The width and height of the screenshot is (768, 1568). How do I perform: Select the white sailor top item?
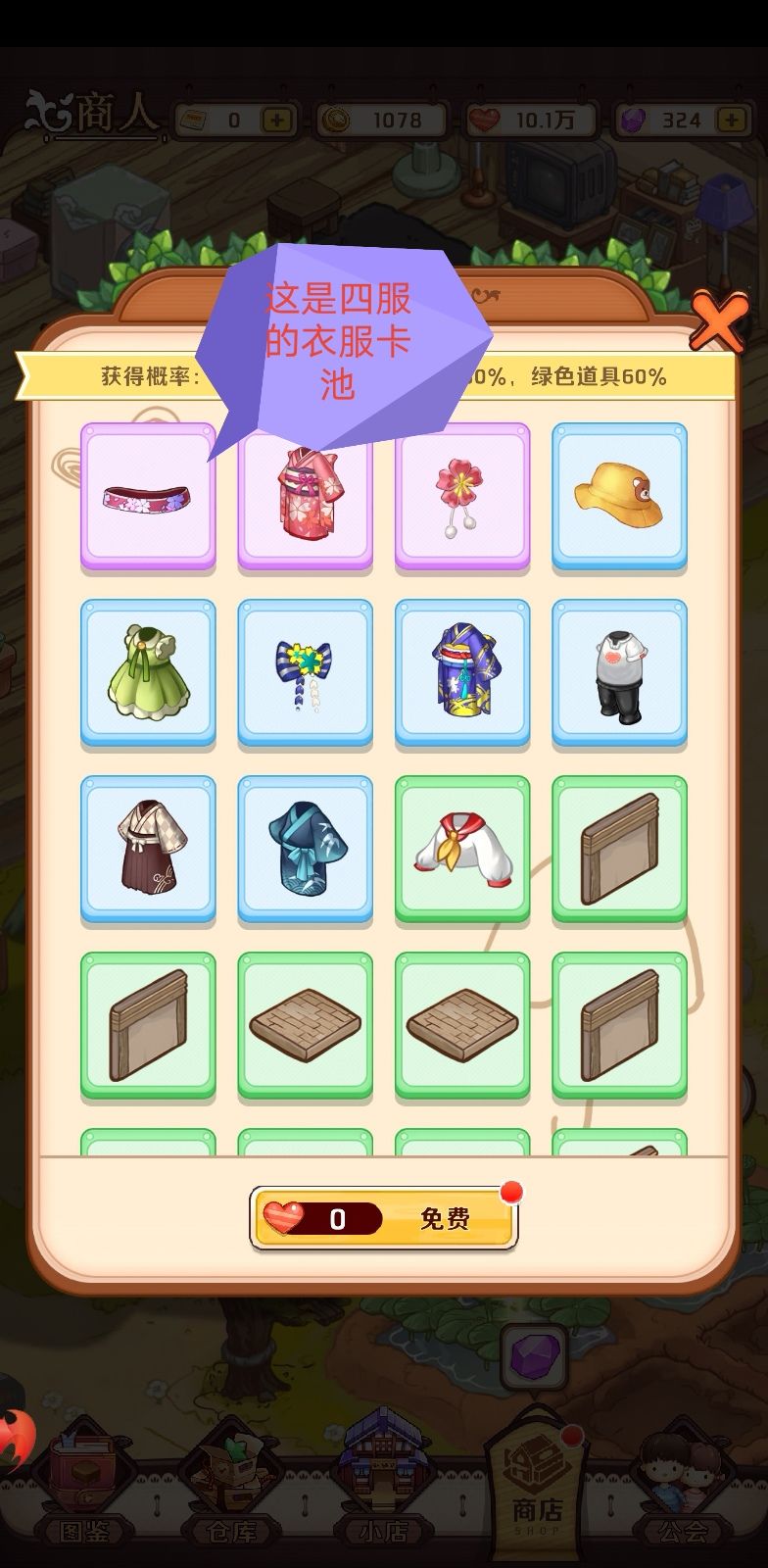coord(462,849)
